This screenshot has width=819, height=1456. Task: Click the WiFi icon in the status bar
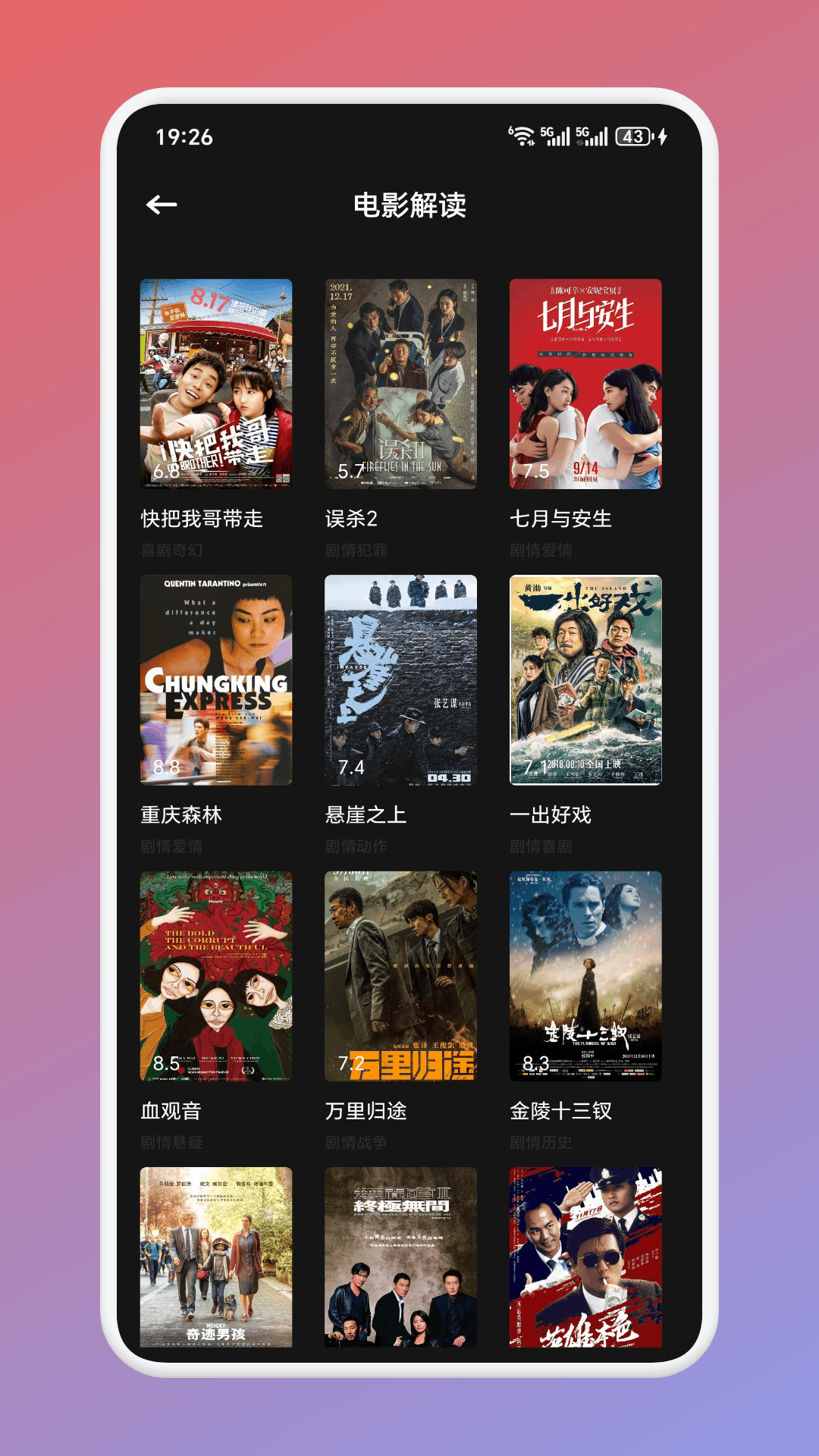click(x=524, y=135)
